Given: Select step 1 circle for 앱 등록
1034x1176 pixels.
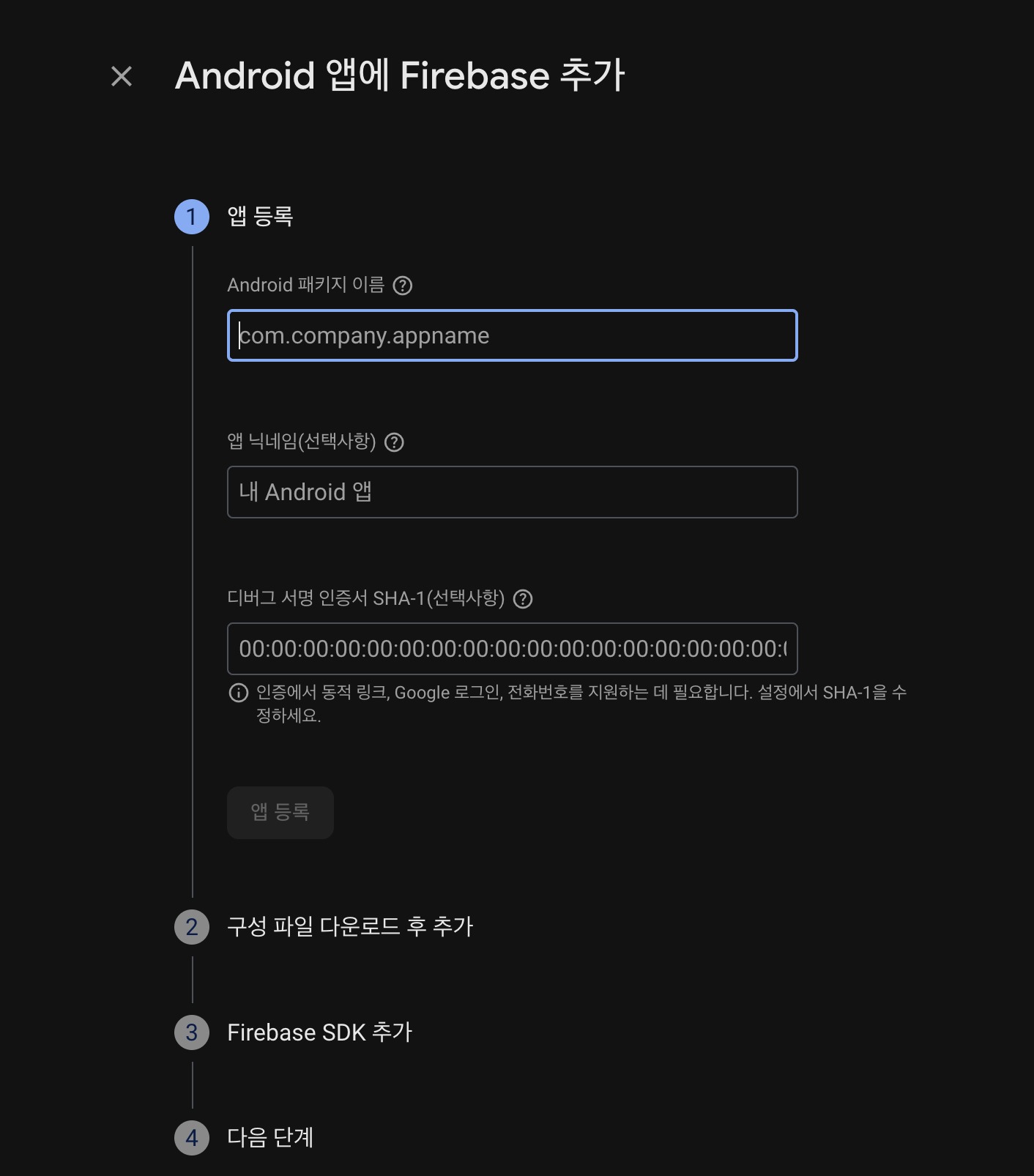Looking at the screenshot, I should click(191, 217).
